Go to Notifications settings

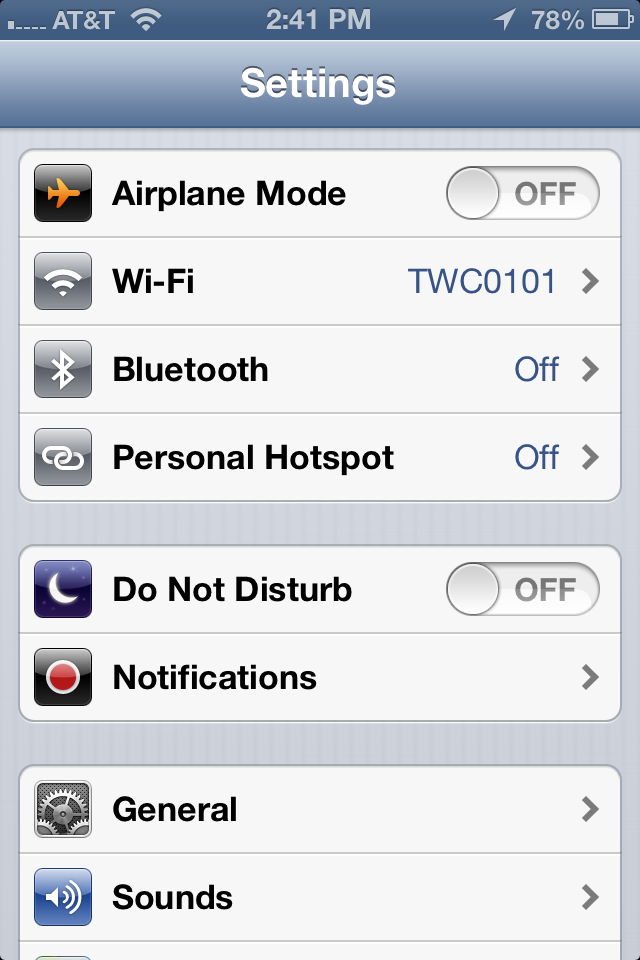320,677
